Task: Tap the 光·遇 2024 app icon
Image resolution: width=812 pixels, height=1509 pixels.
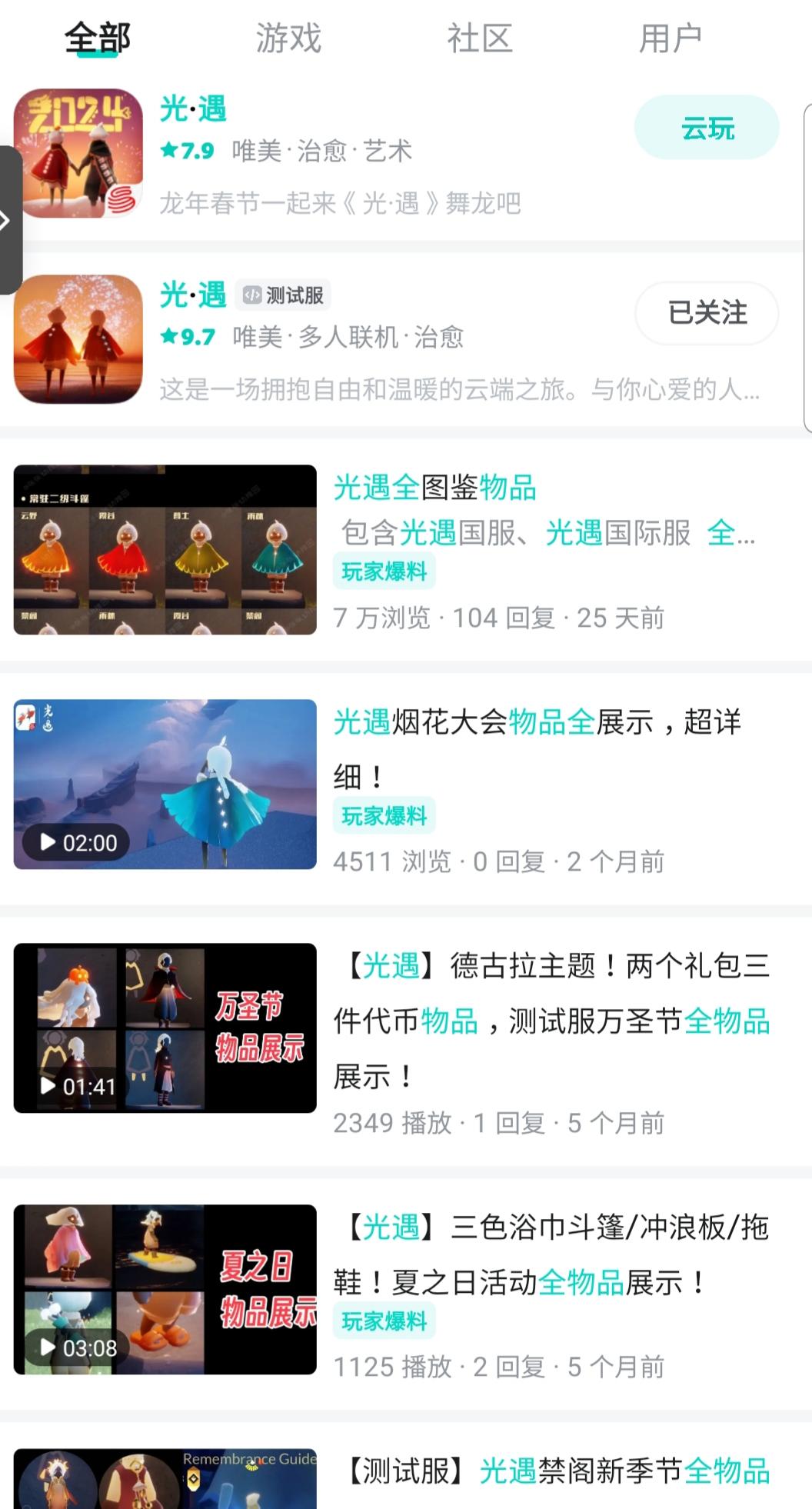Action: 78,154
